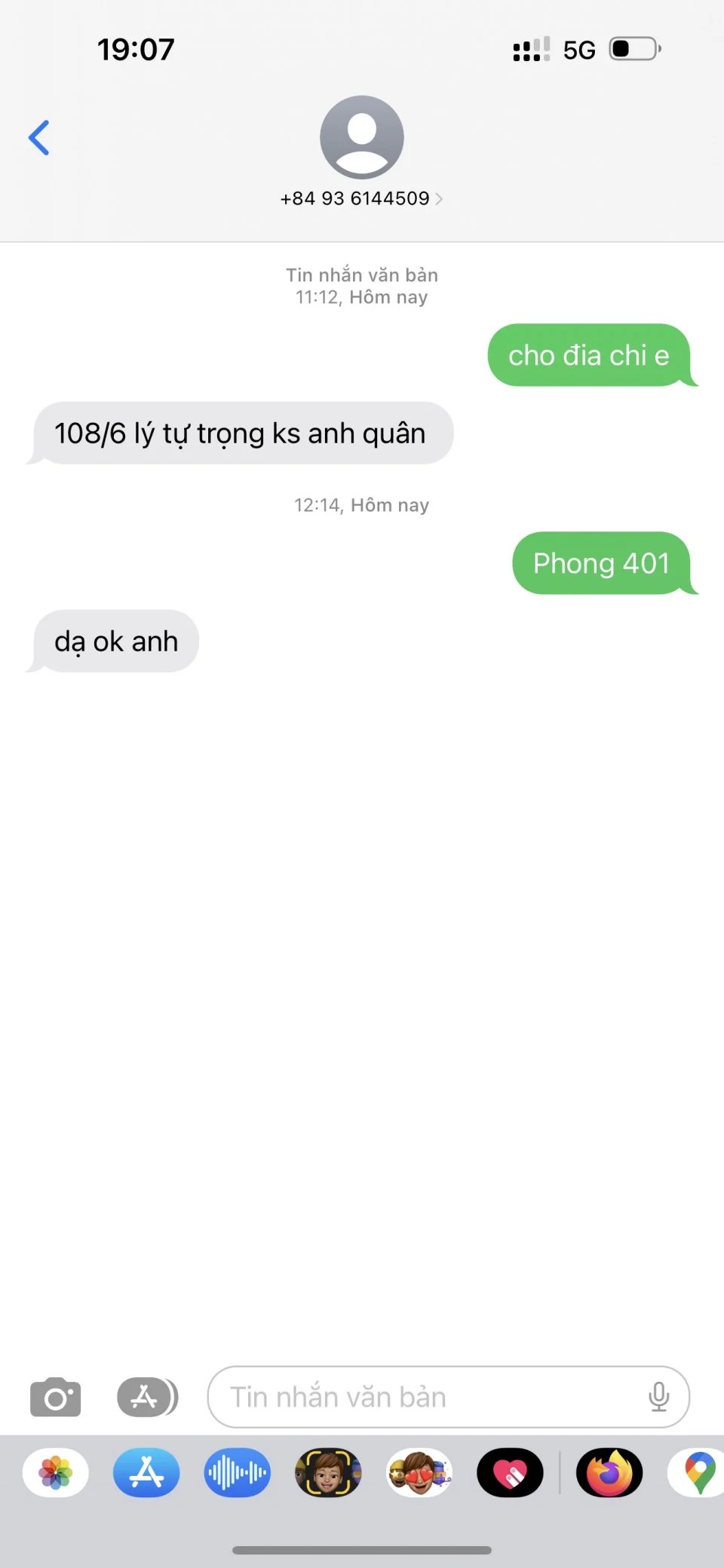Open the Firefox app in the strip
724x1568 pixels.
point(609,1472)
